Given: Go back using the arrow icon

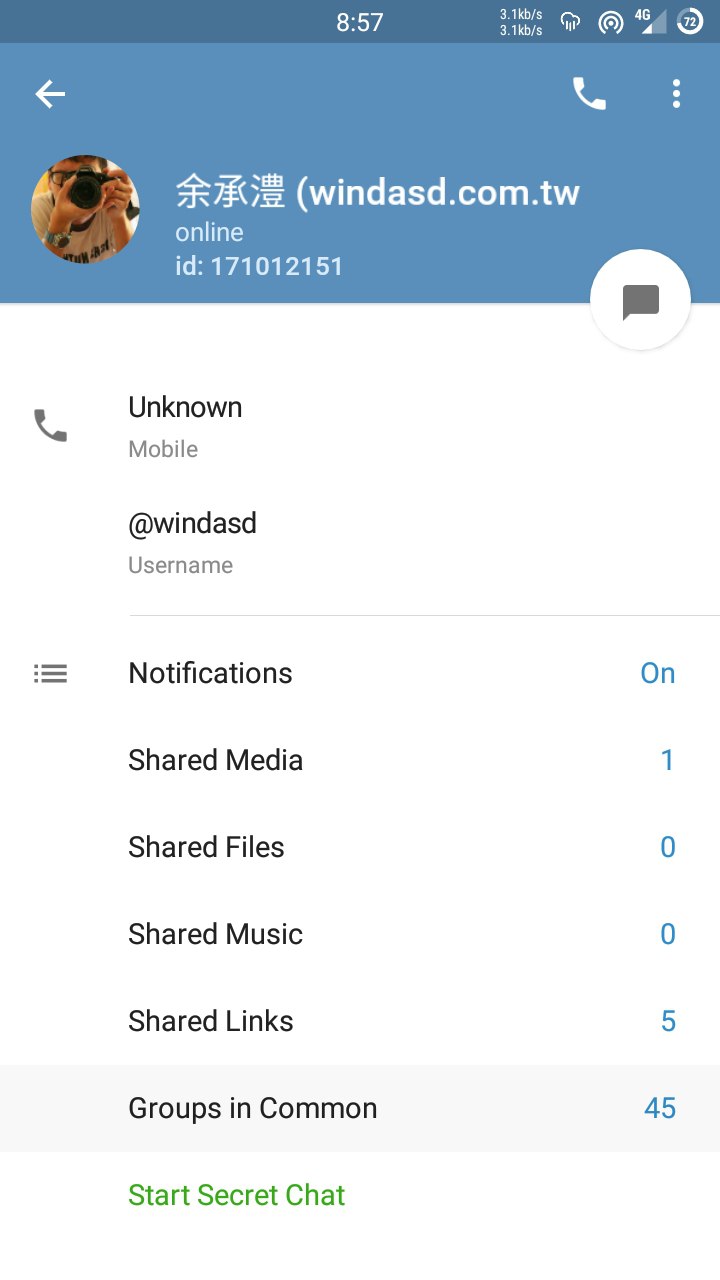Looking at the screenshot, I should (x=50, y=94).
